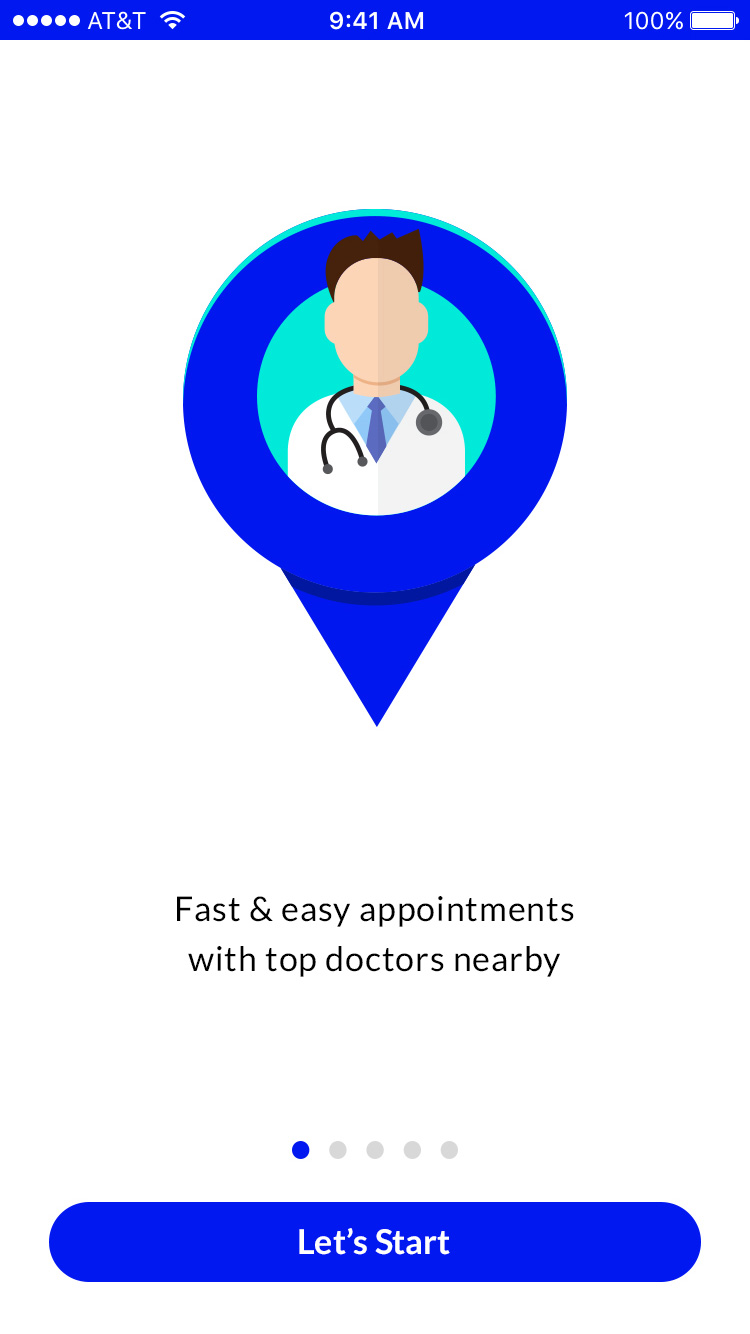
Task: Tap the Let's Start button
Action: point(374,1242)
